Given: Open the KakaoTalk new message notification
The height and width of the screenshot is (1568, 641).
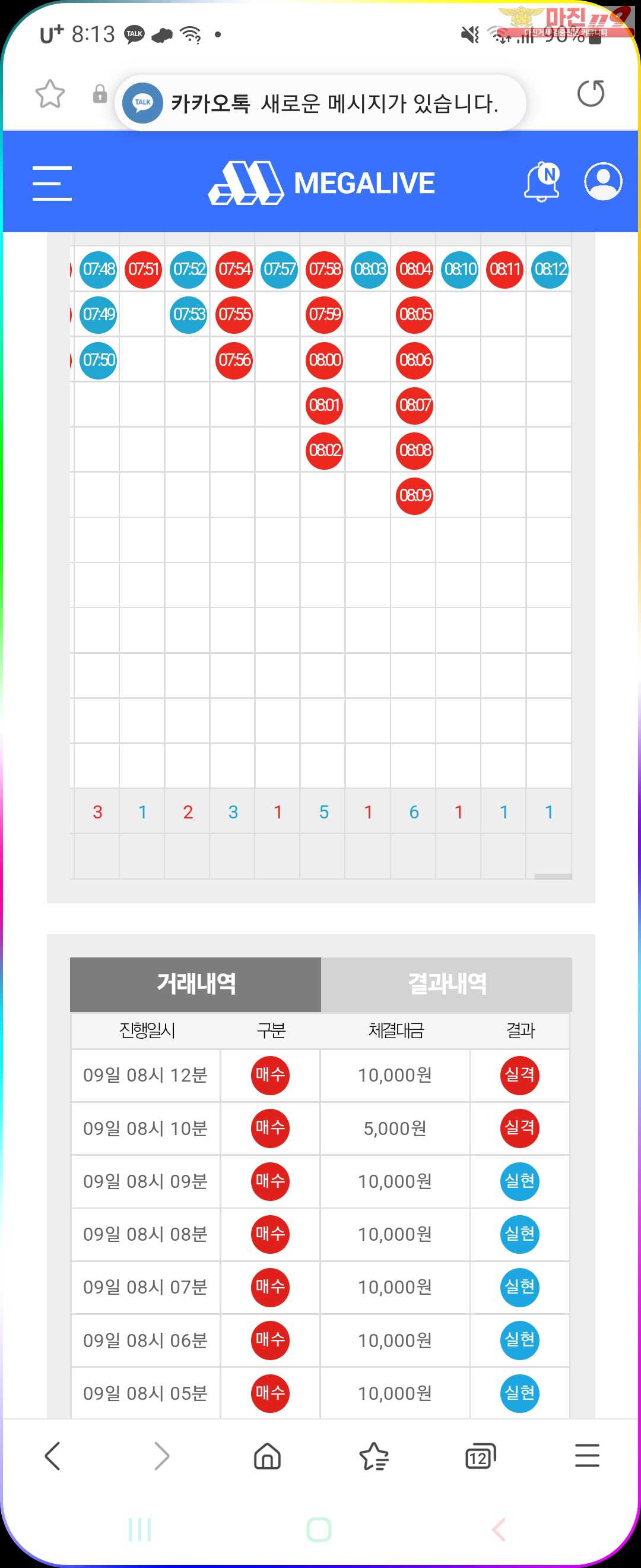Looking at the screenshot, I should click(x=320, y=103).
